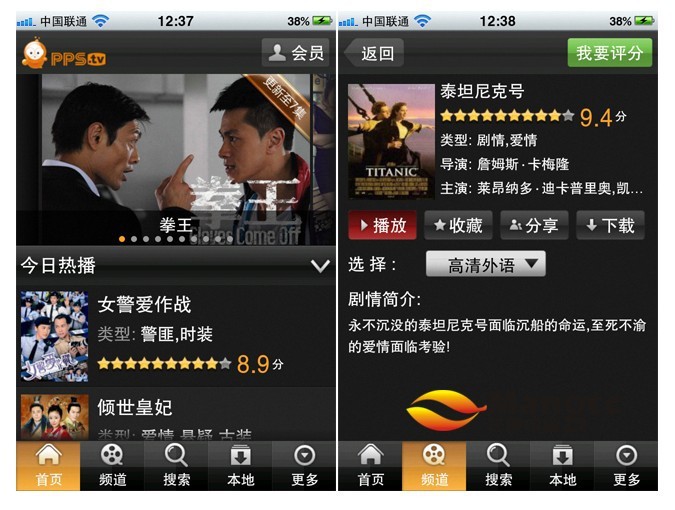Switch to 搜索 tab on the PPS home screen
This screenshot has height=510, width=675.
point(177,466)
